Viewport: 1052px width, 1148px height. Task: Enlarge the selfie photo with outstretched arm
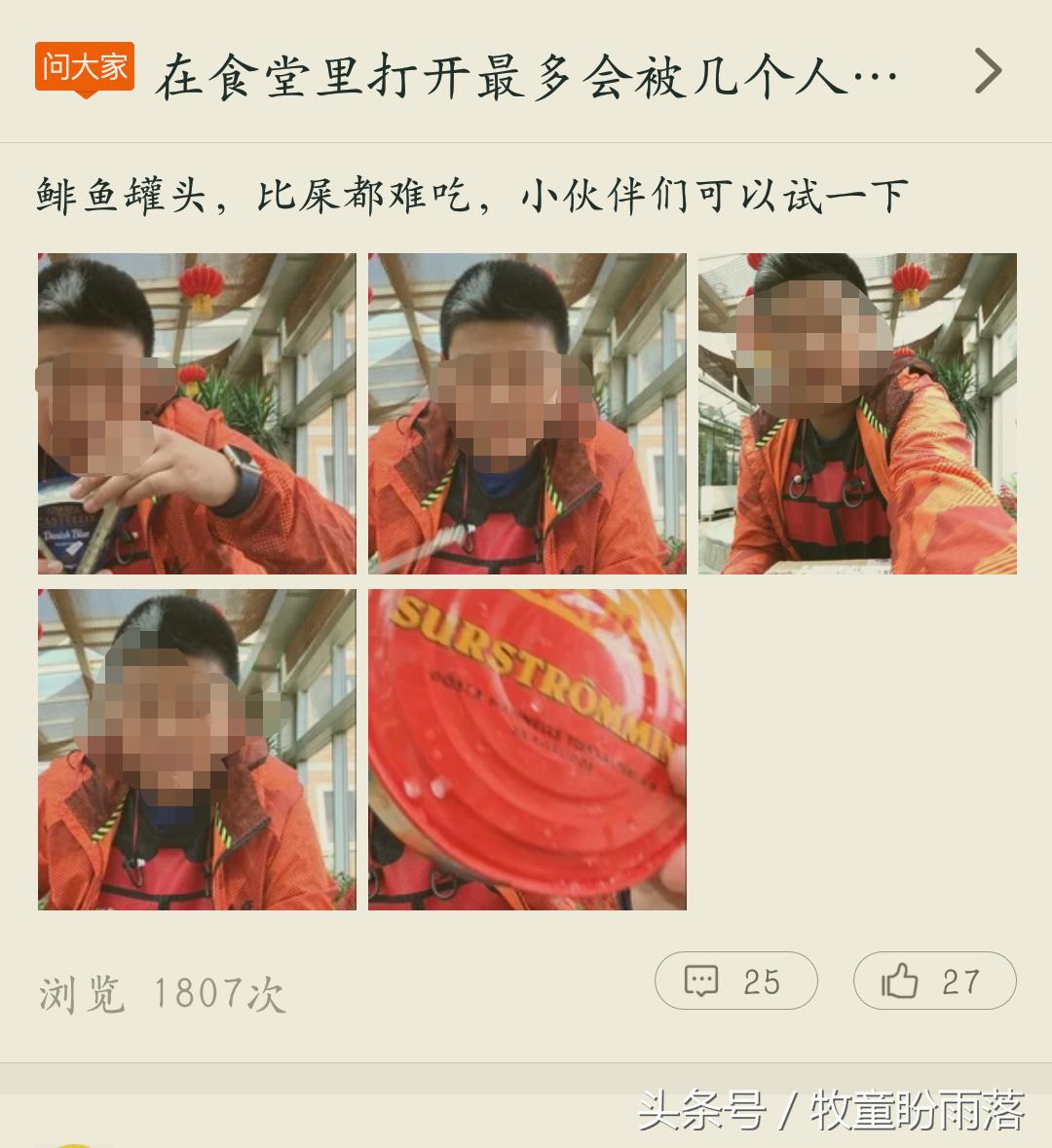[x=857, y=414]
